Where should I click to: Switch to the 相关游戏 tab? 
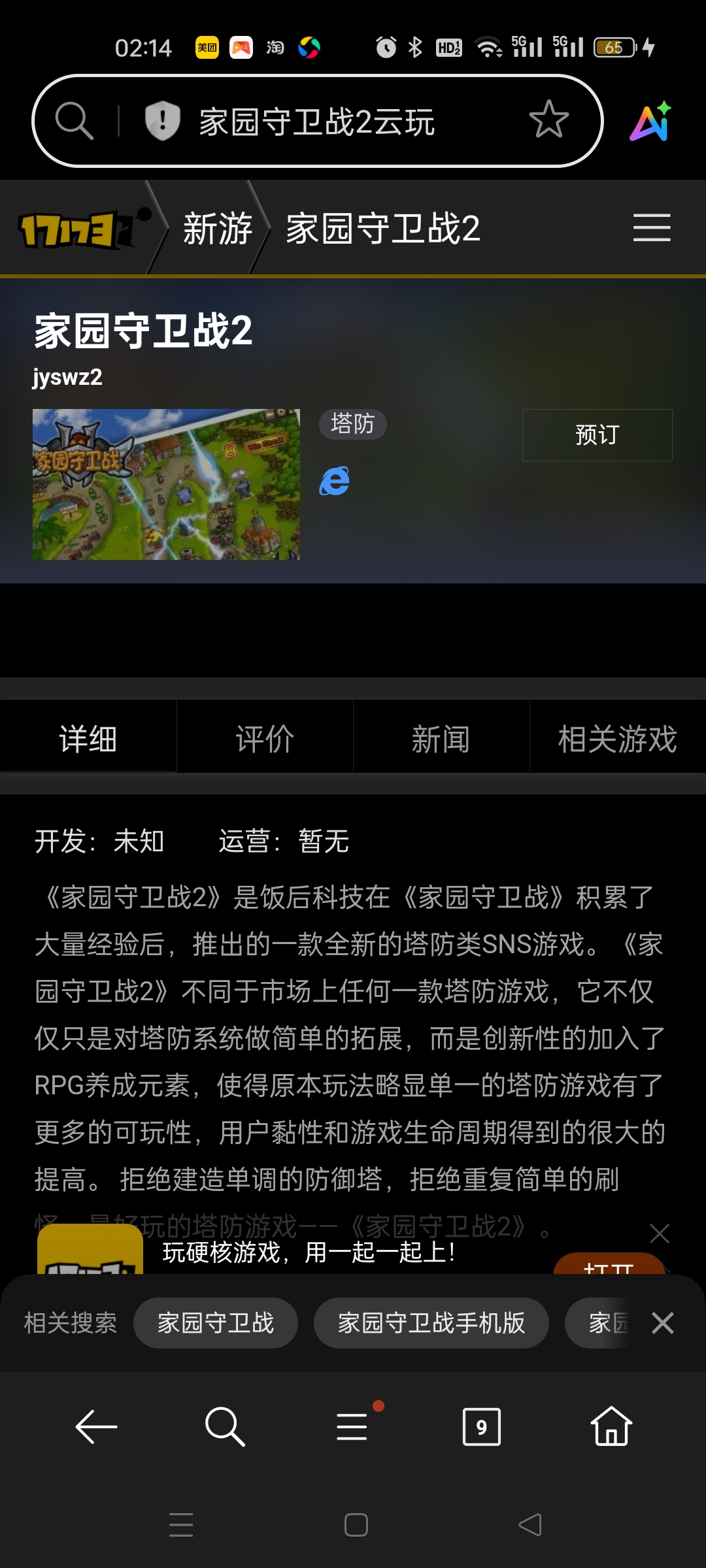(x=617, y=739)
